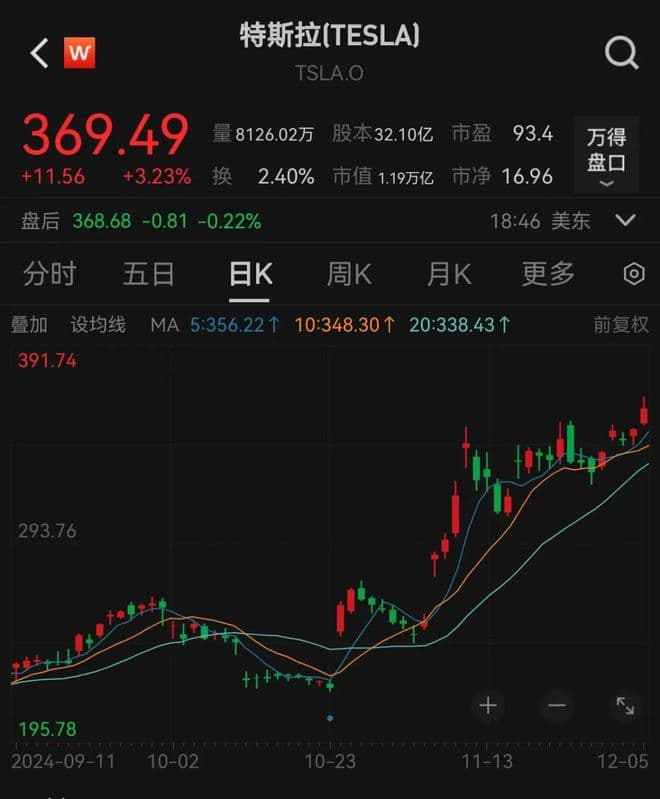
Task: Switch to the 月K chart tab
Action: [x=449, y=274]
